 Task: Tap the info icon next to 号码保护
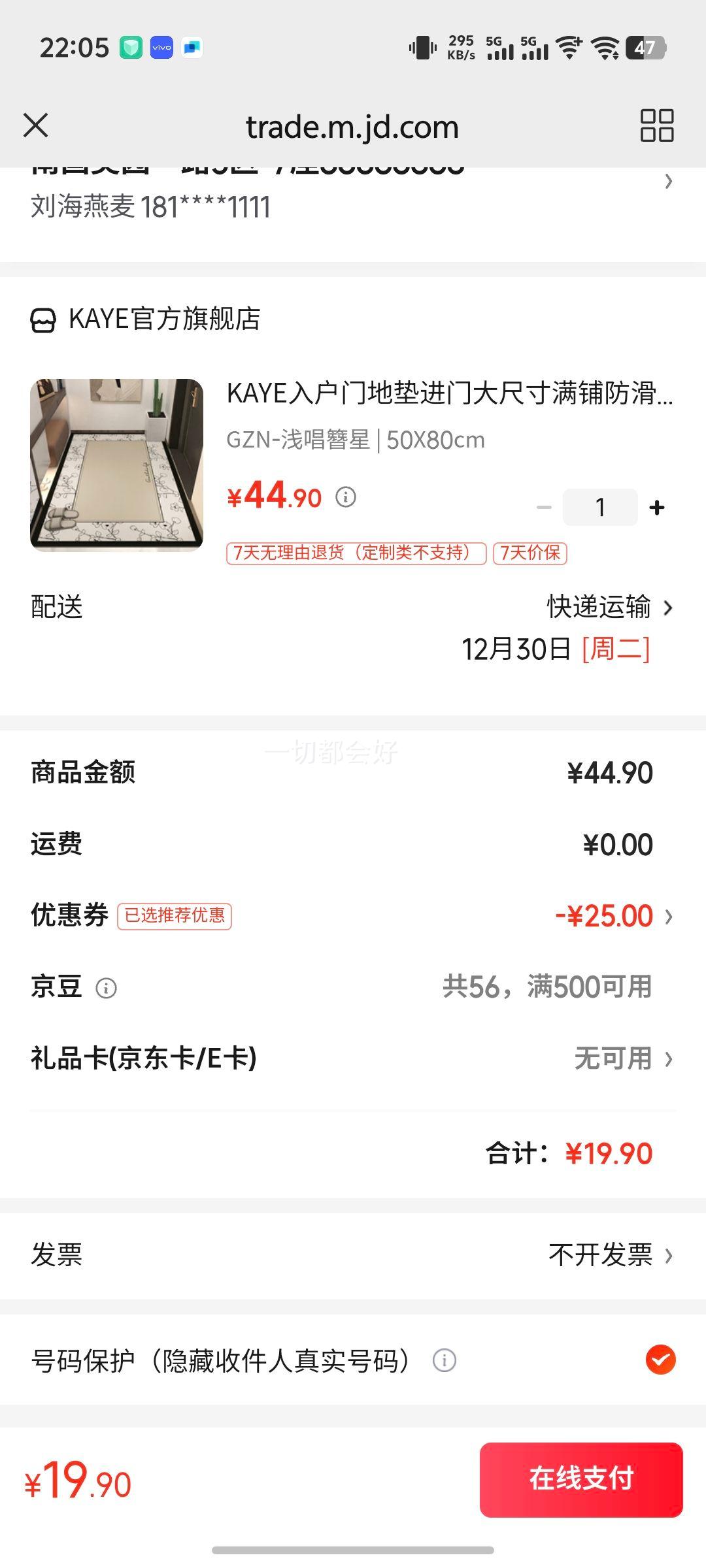point(445,1362)
